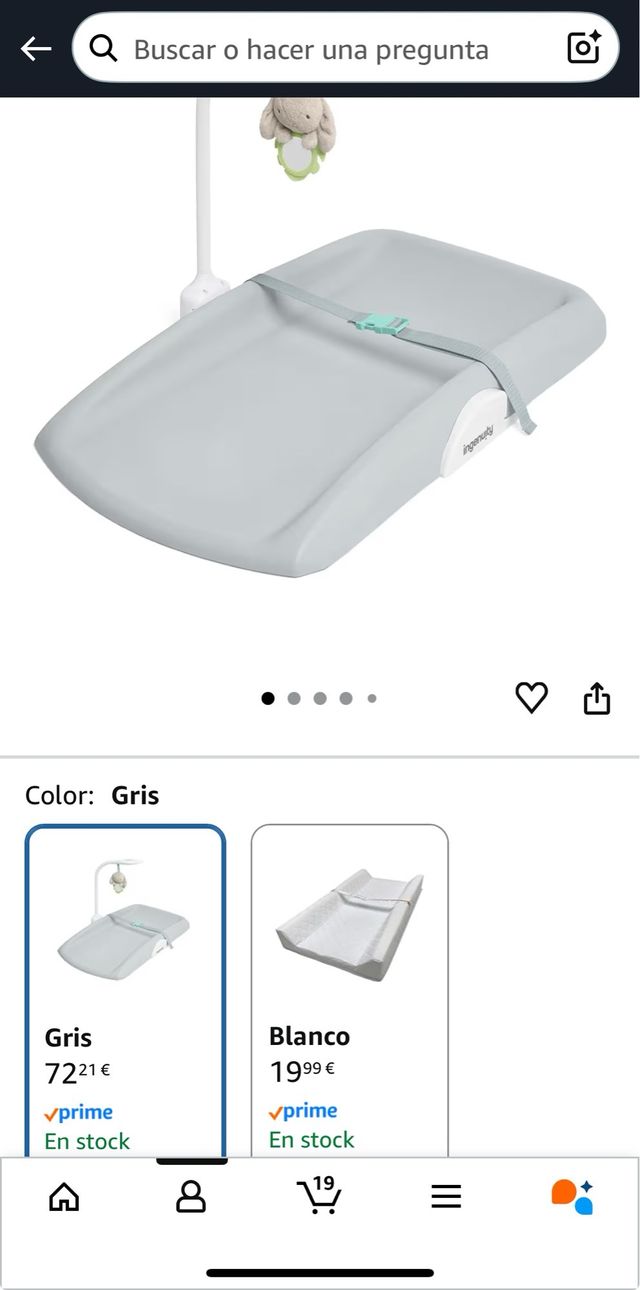The image size is (640, 1290).
Task: Open the hamburger menu tab
Action: [x=446, y=1196]
